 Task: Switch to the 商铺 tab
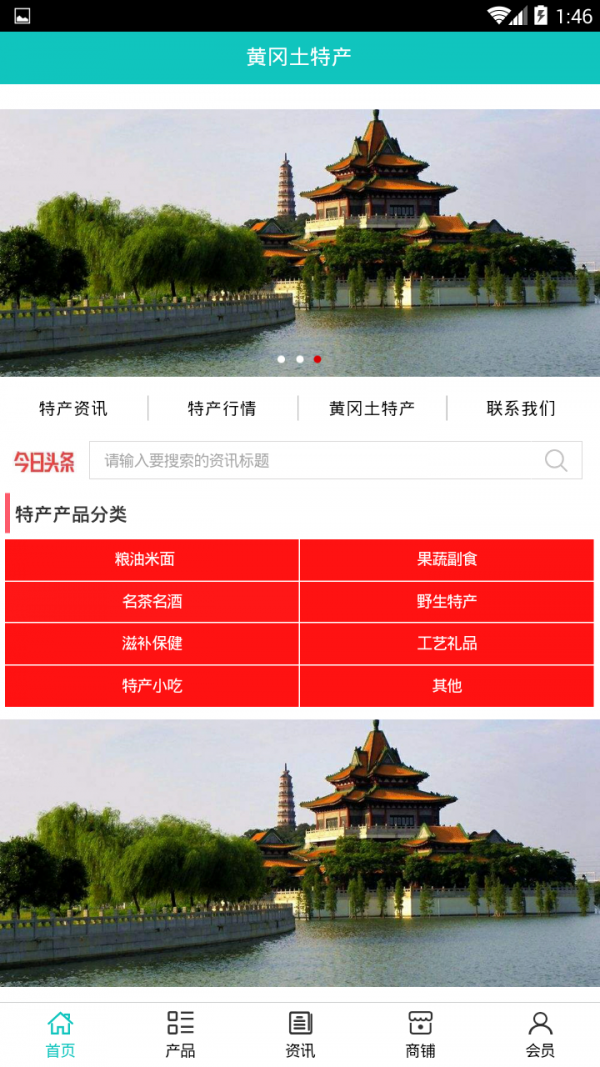(420, 1034)
